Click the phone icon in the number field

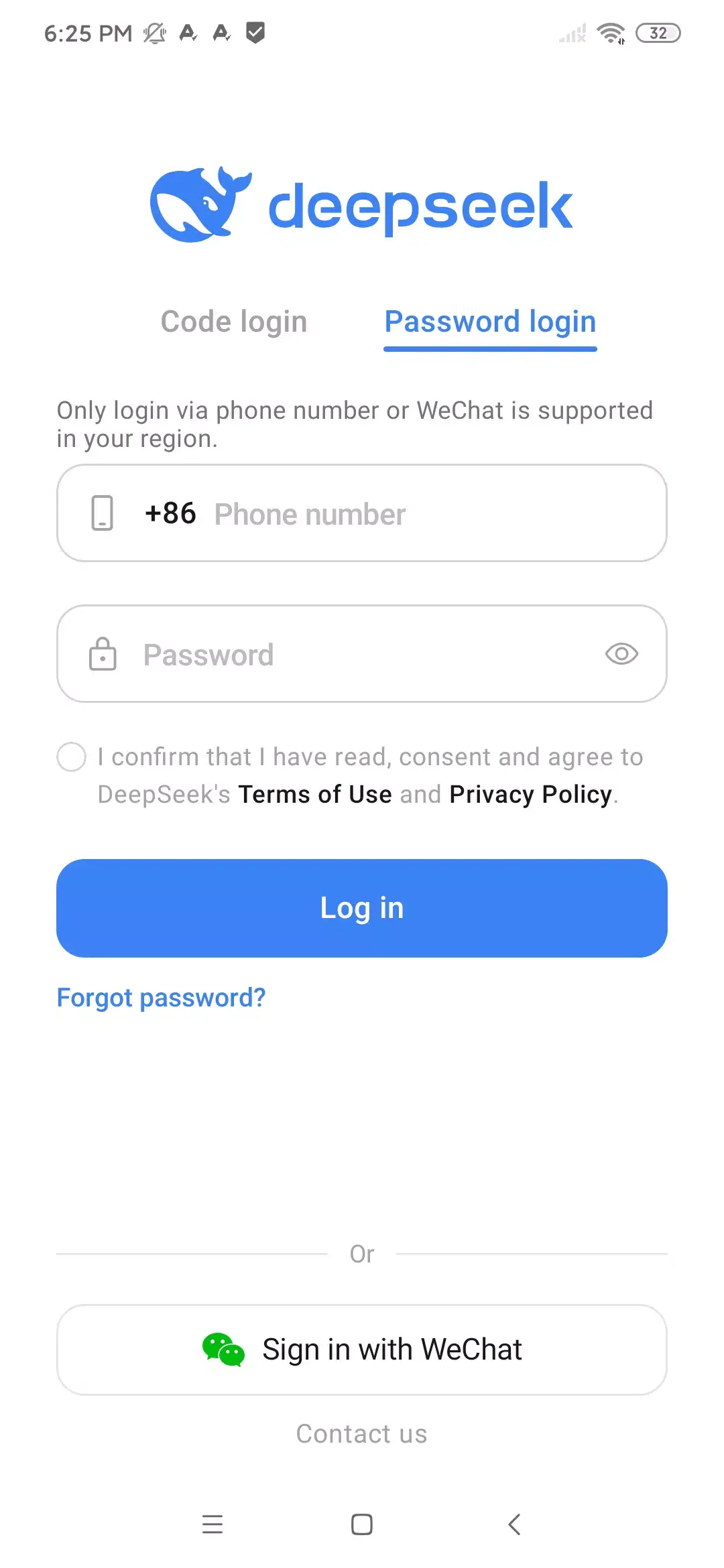click(102, 513)
